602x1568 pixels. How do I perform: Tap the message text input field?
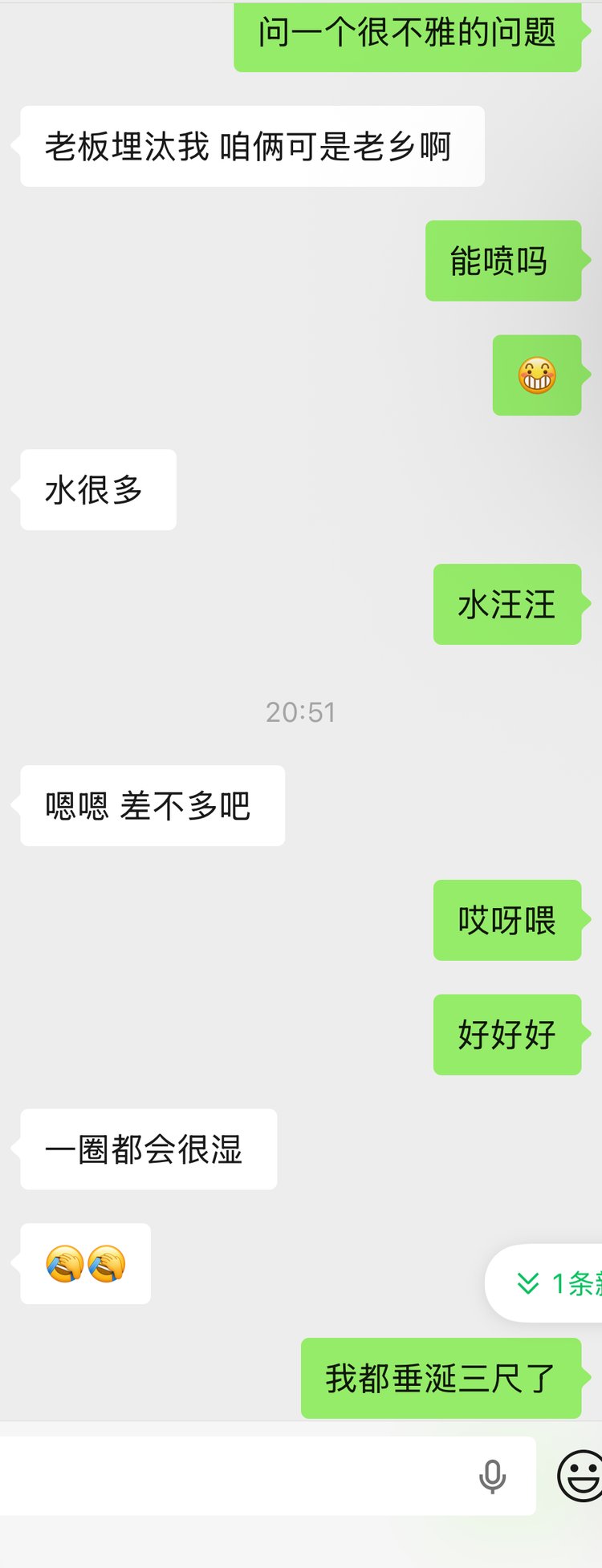(x=233, y=1476)
